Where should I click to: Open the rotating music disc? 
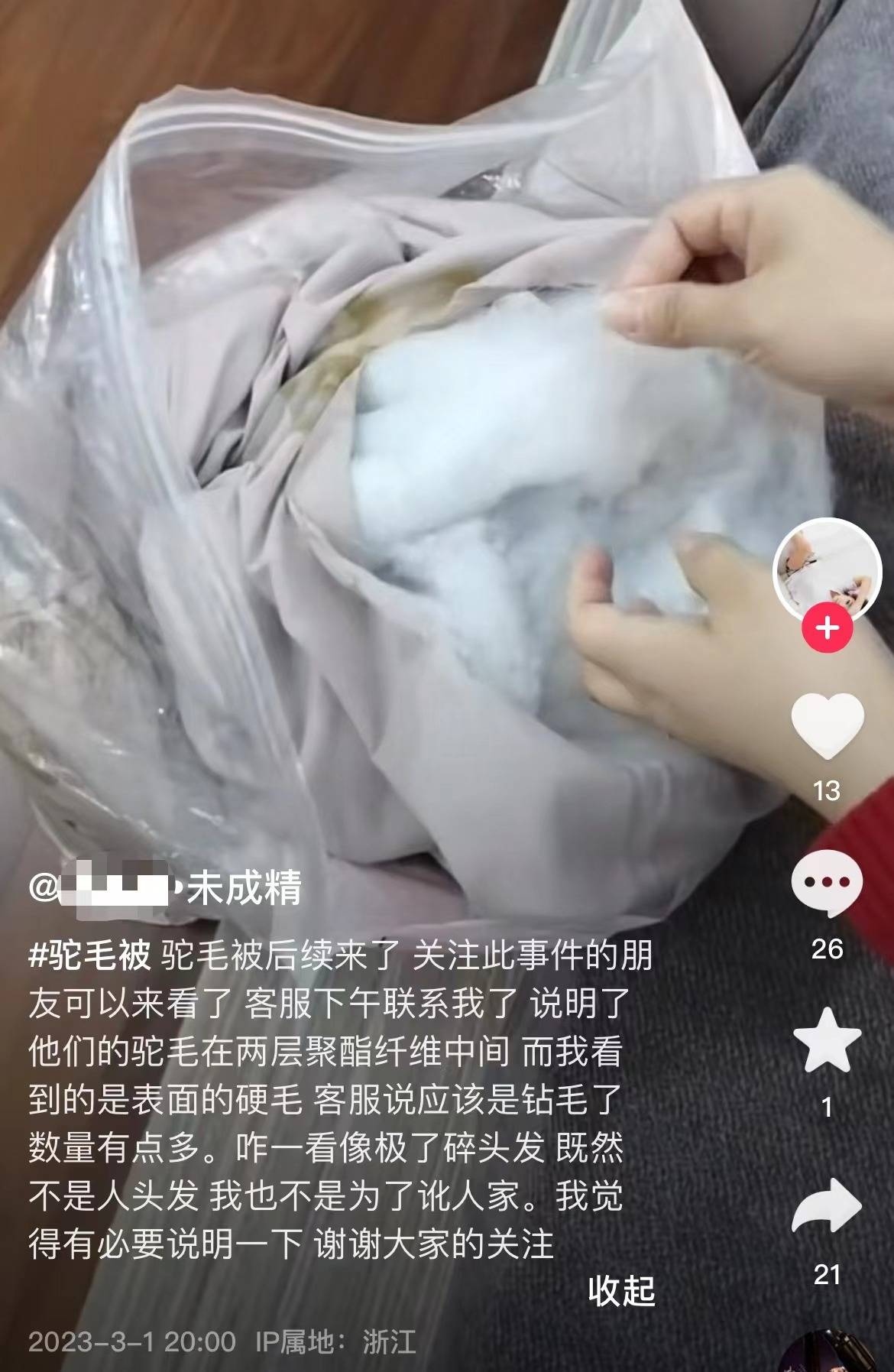coord(828,1354)
